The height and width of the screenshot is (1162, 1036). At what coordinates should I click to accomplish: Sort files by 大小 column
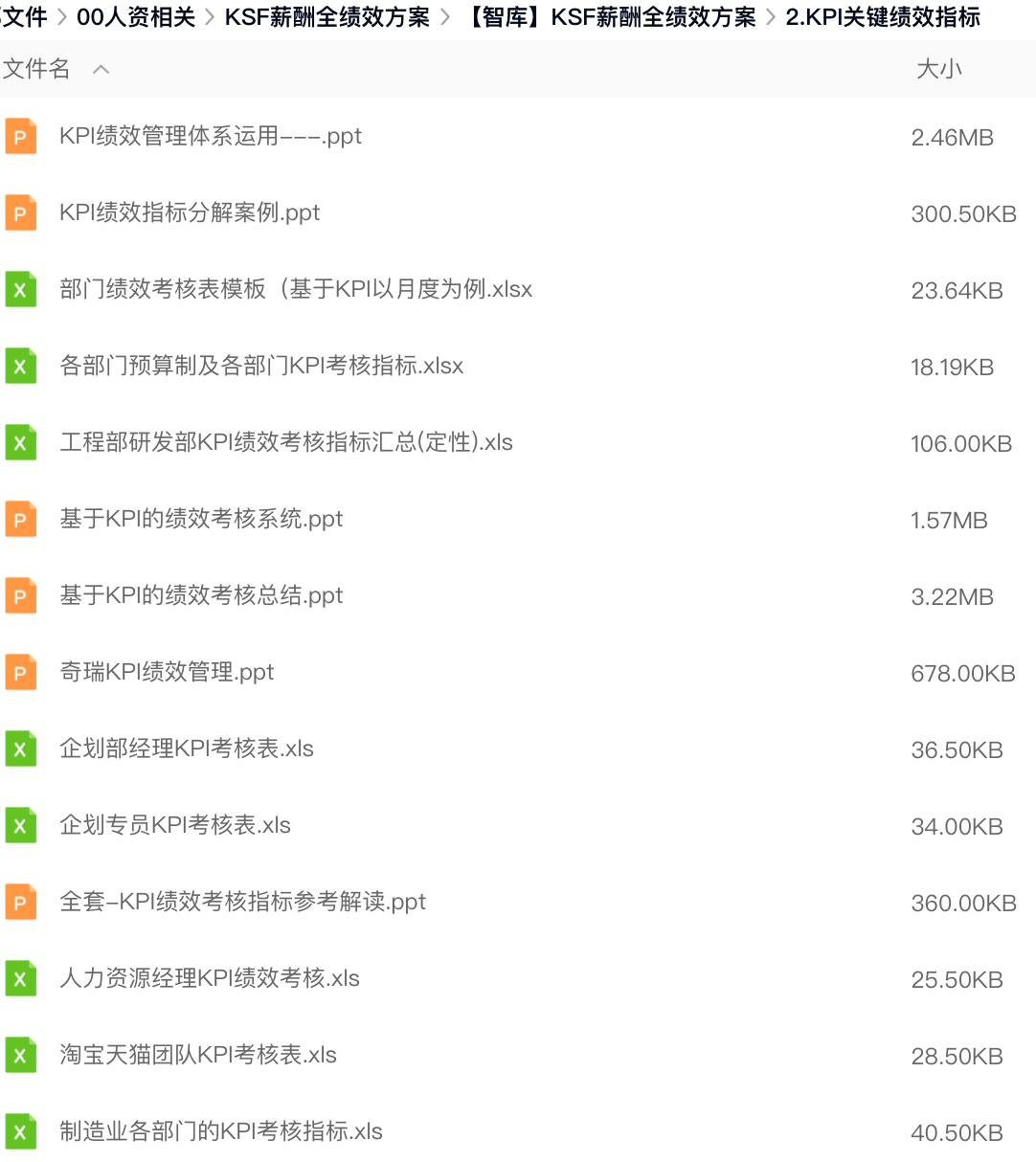click(938, 69)
